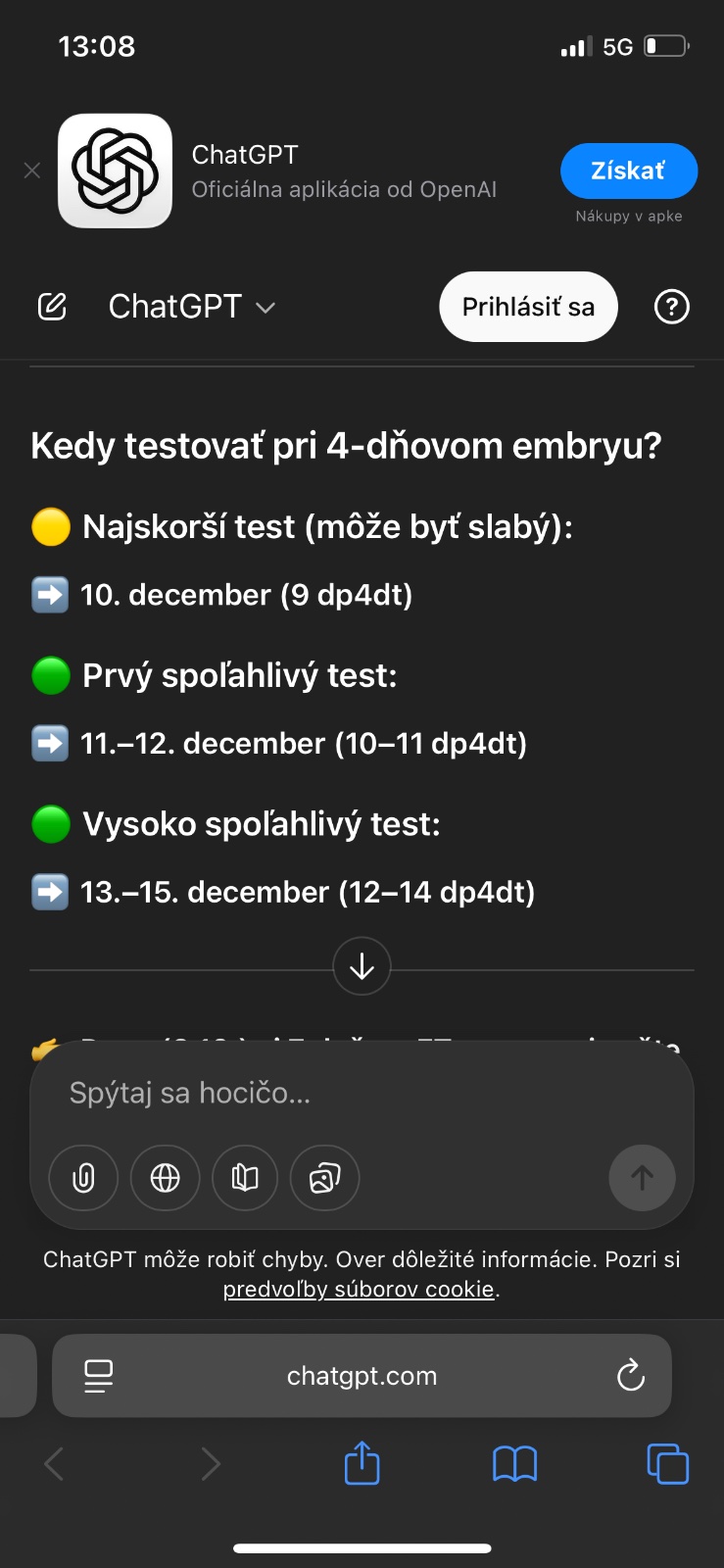724x1568 pixels.
Task: Open the predvoľby súborov cookie link
Action: click(x=359, y=1289)
